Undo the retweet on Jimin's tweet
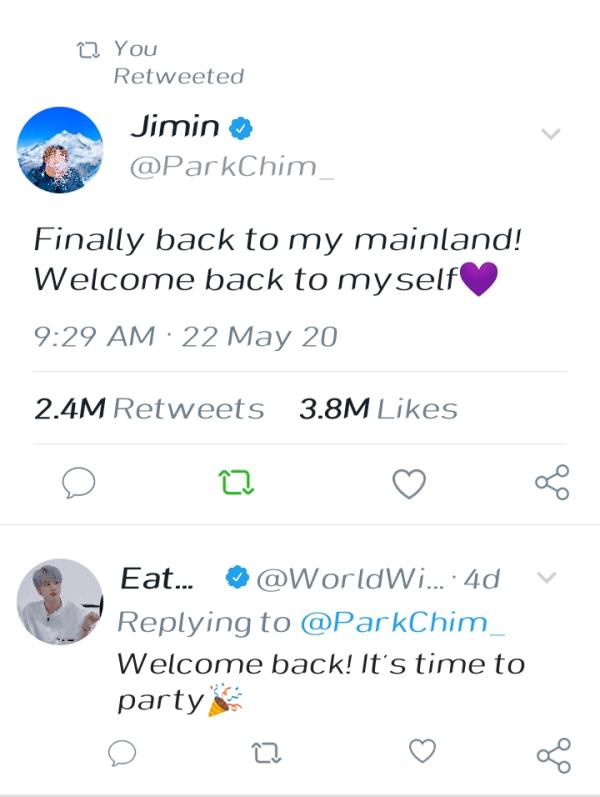 tap(236, 484)
